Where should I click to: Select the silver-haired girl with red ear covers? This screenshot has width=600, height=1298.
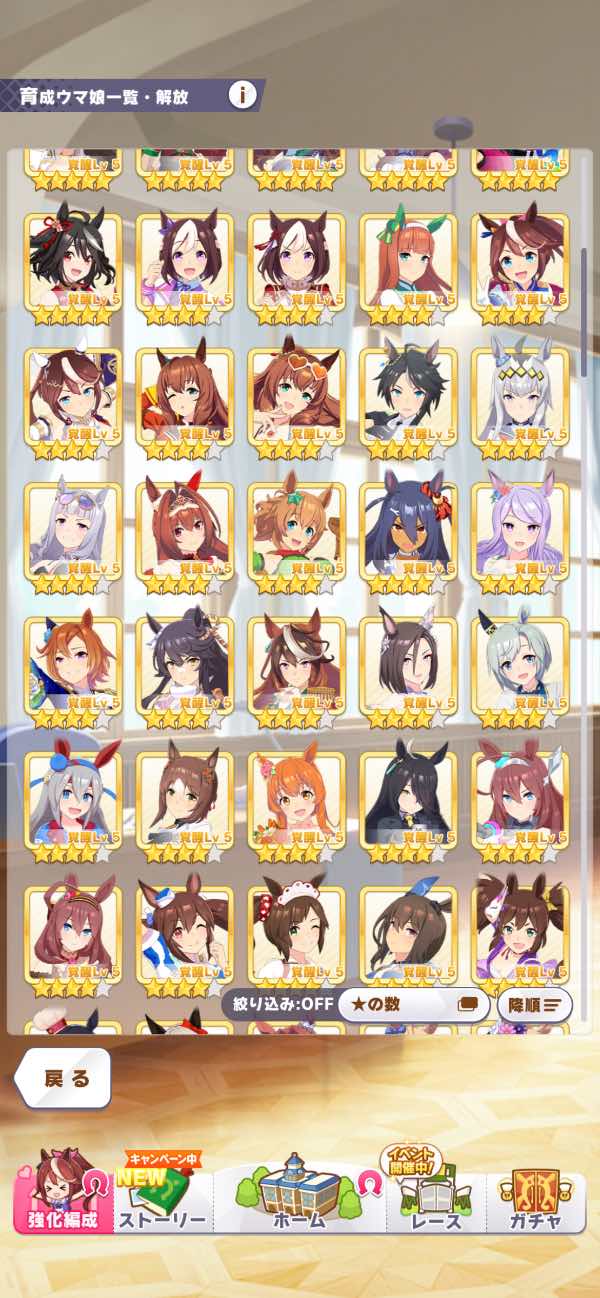pos(72,800)
